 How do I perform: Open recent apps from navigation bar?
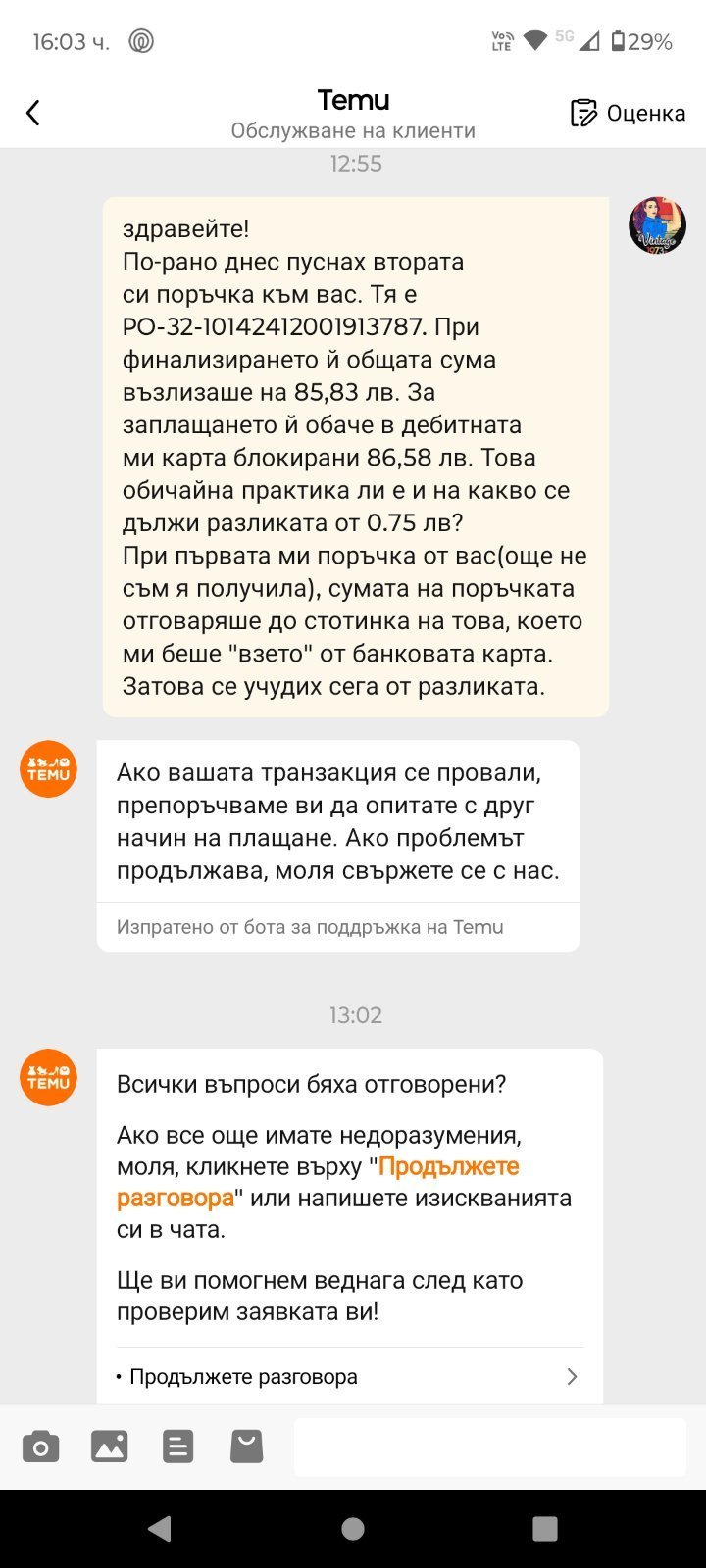pyautogui.click(x=544, y=1528)
